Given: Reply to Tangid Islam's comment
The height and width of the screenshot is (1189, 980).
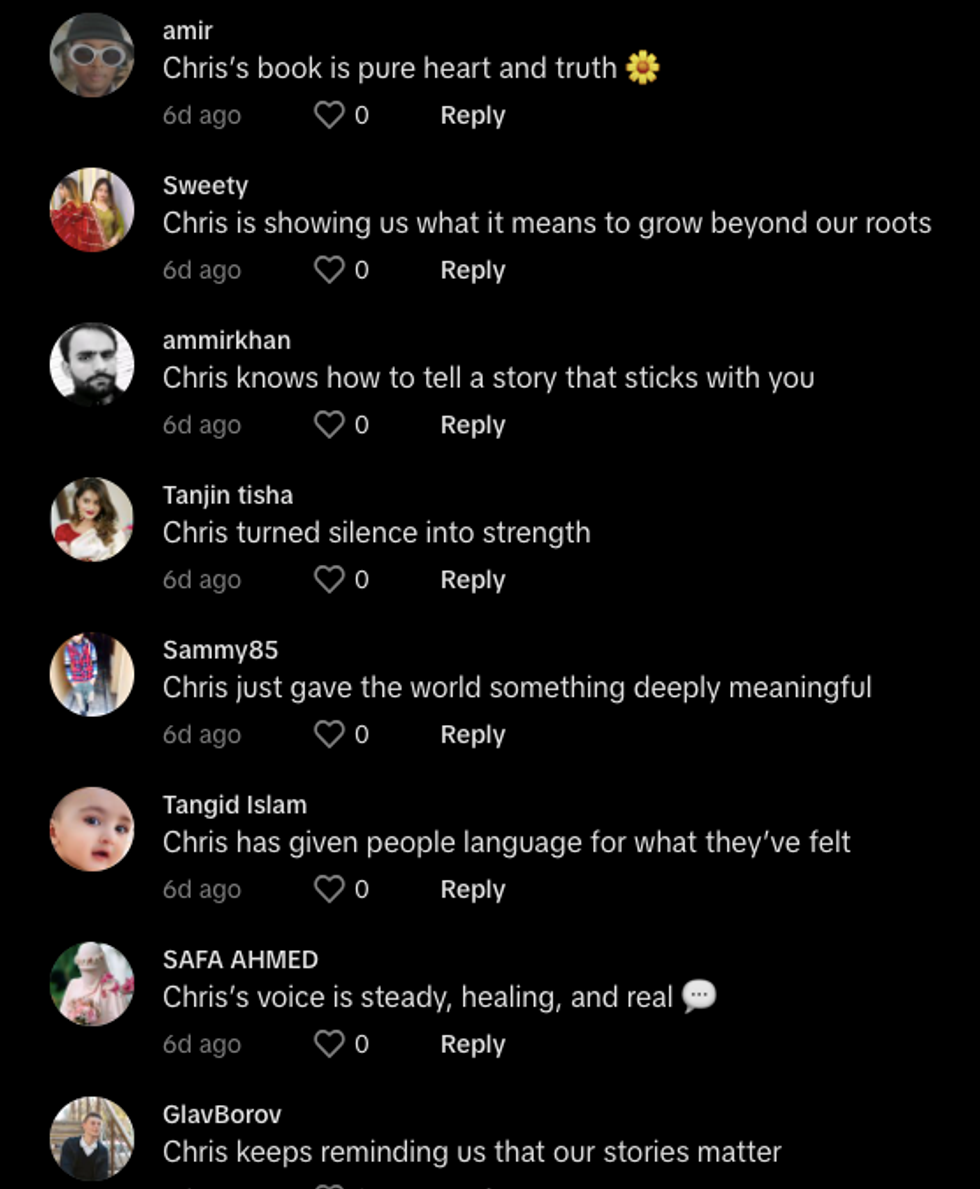Looking at the screenshot, I should pos(472,889).
